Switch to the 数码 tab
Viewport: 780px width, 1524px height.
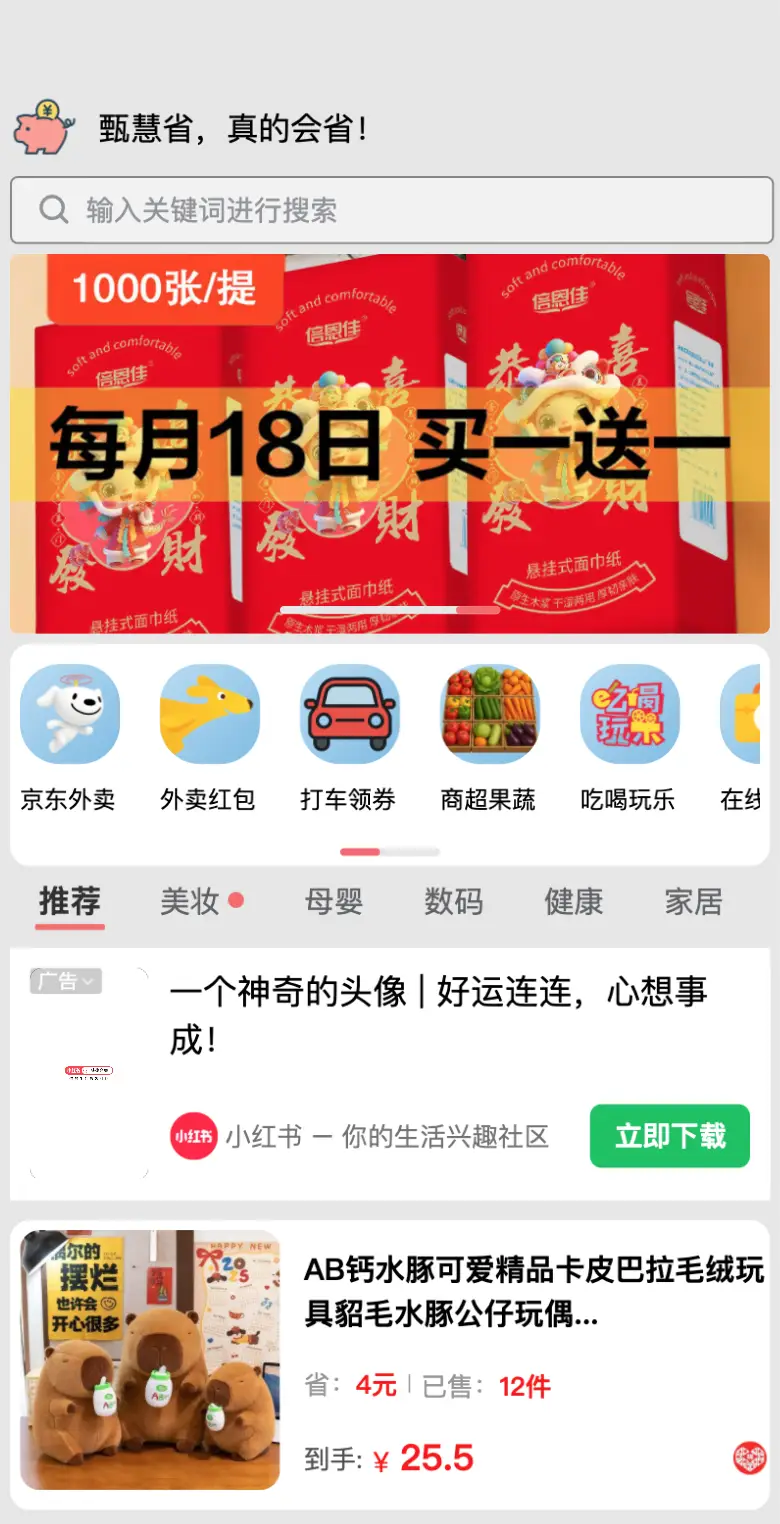(453, 901)
